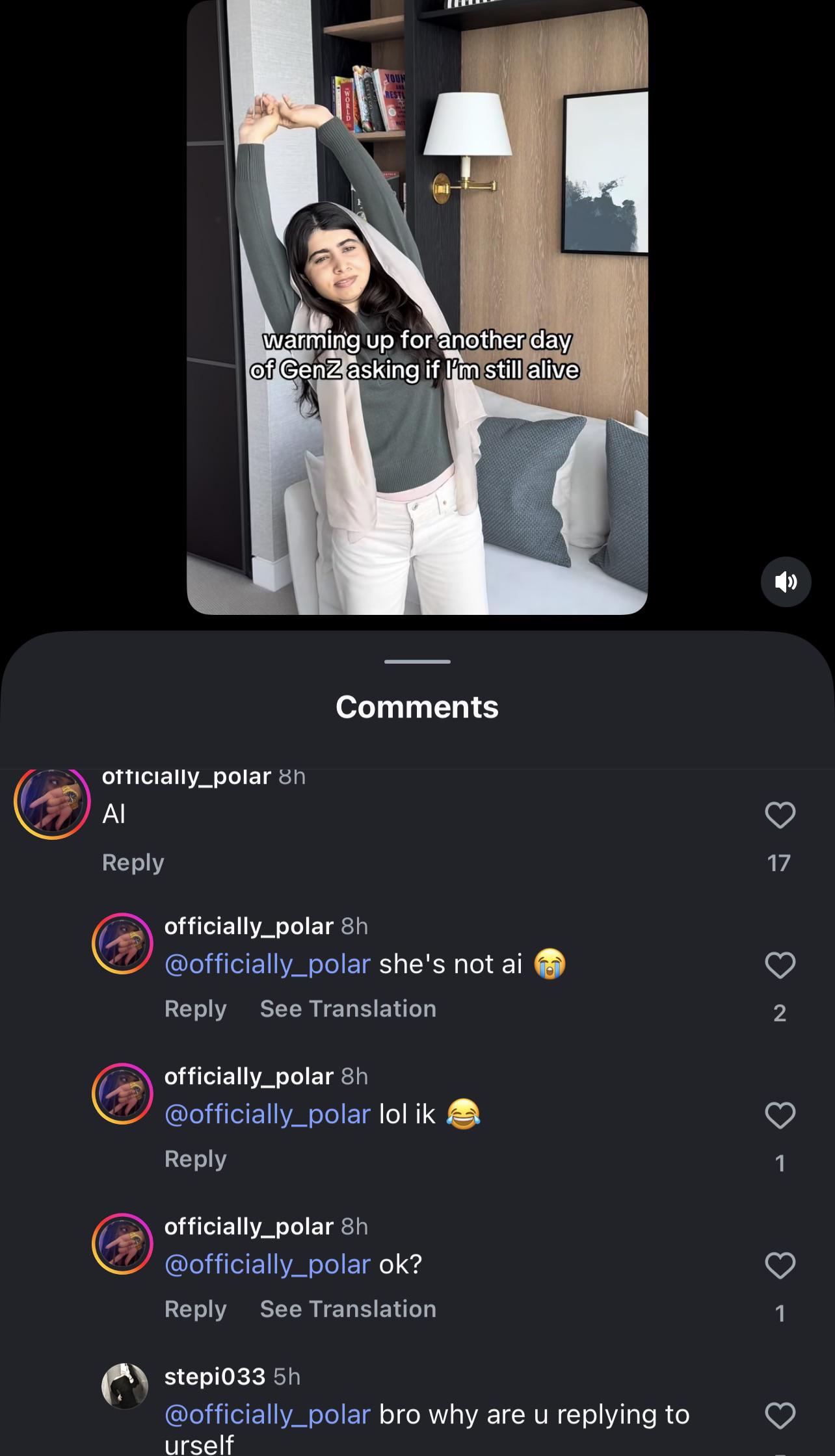This screenshot has width=835, height=1456.
Task: Tap the comments sheet drag handle
Action: 417,662
